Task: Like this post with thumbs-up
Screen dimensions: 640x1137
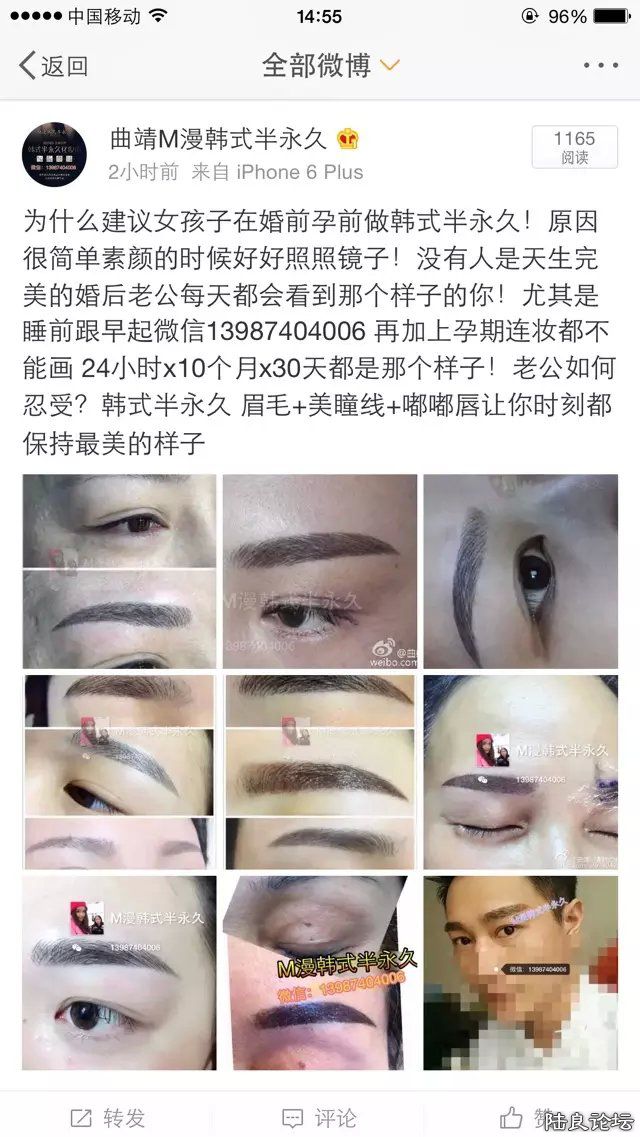Action: point(513,1116)
